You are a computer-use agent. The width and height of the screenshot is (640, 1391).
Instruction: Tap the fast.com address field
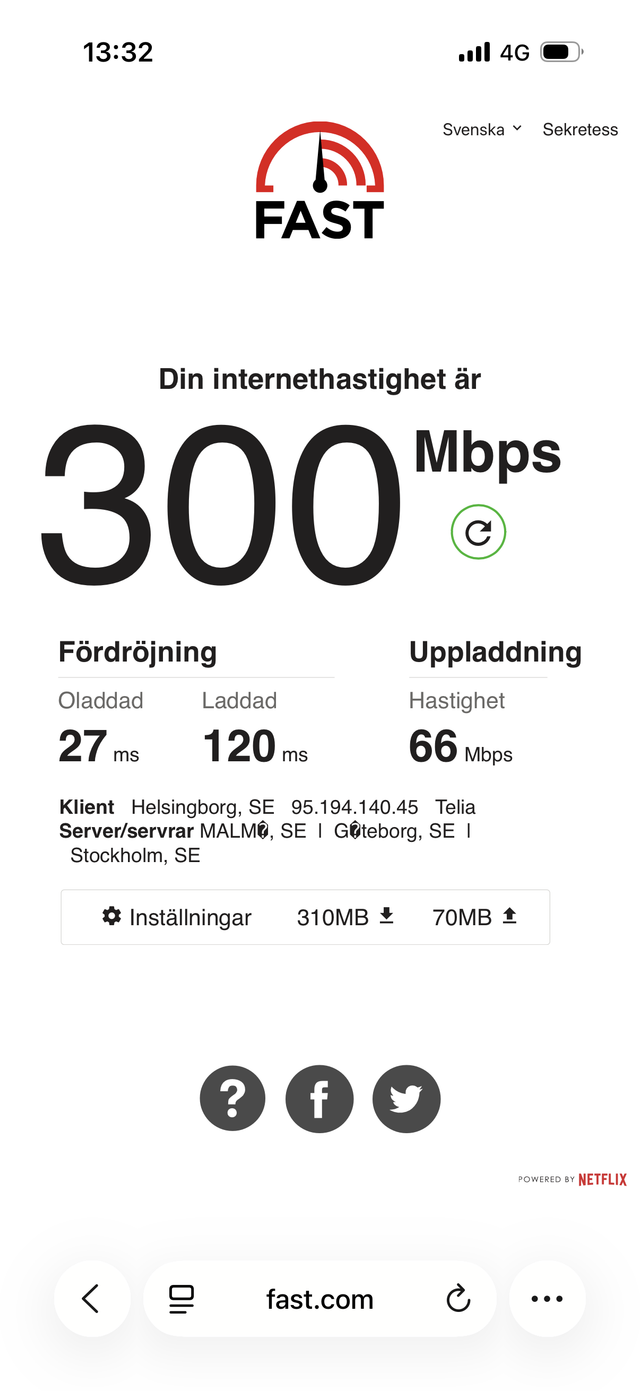tap(319, 1299)
